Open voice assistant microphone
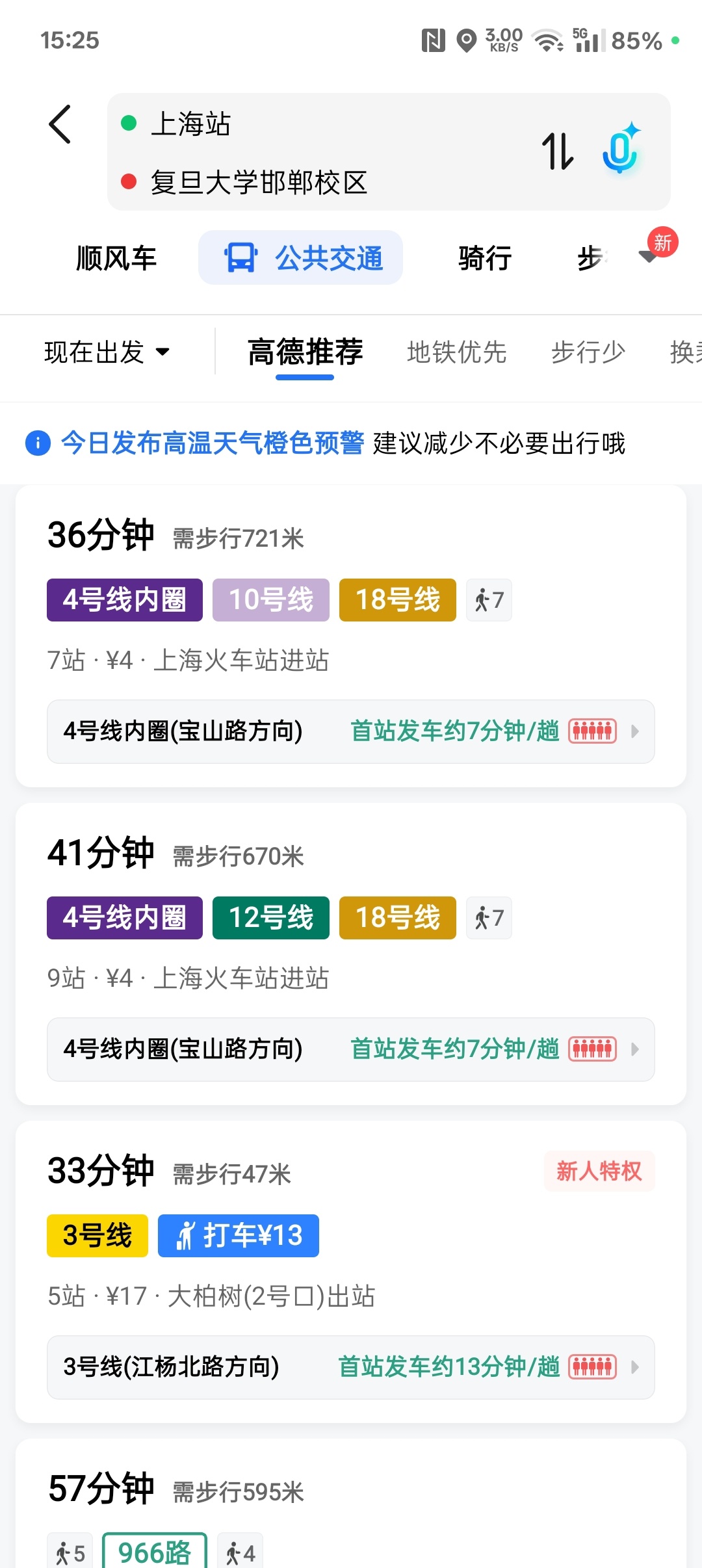 click(620, 149)
